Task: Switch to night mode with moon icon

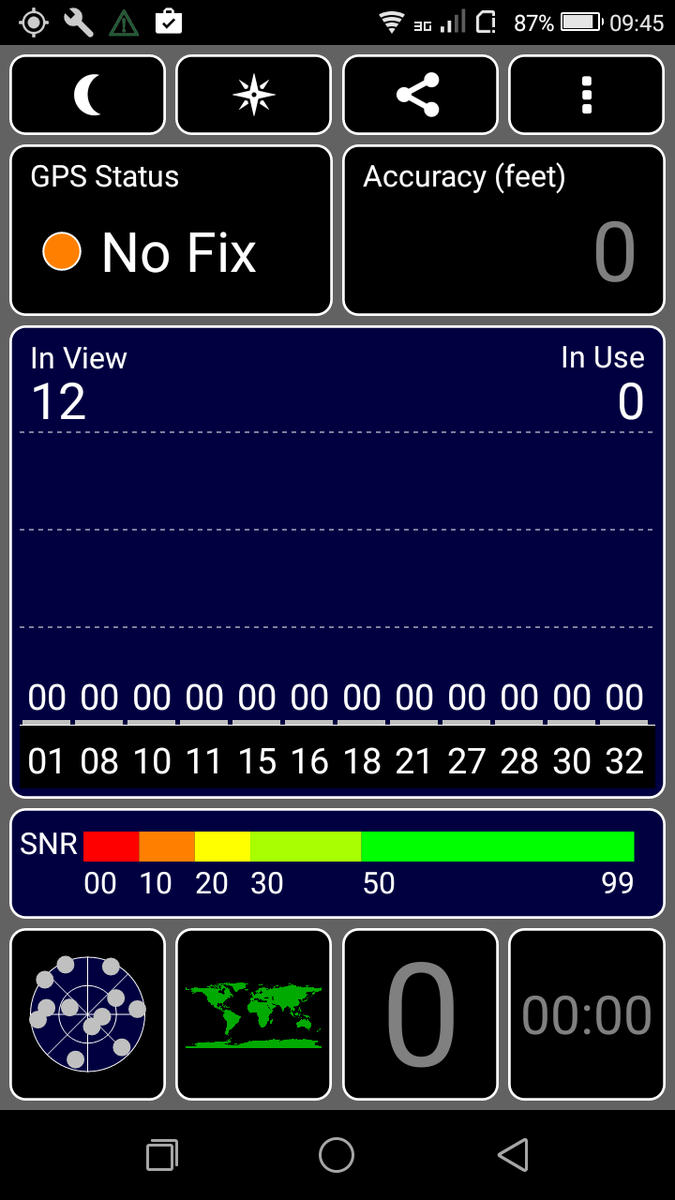Action: (88, 95)
